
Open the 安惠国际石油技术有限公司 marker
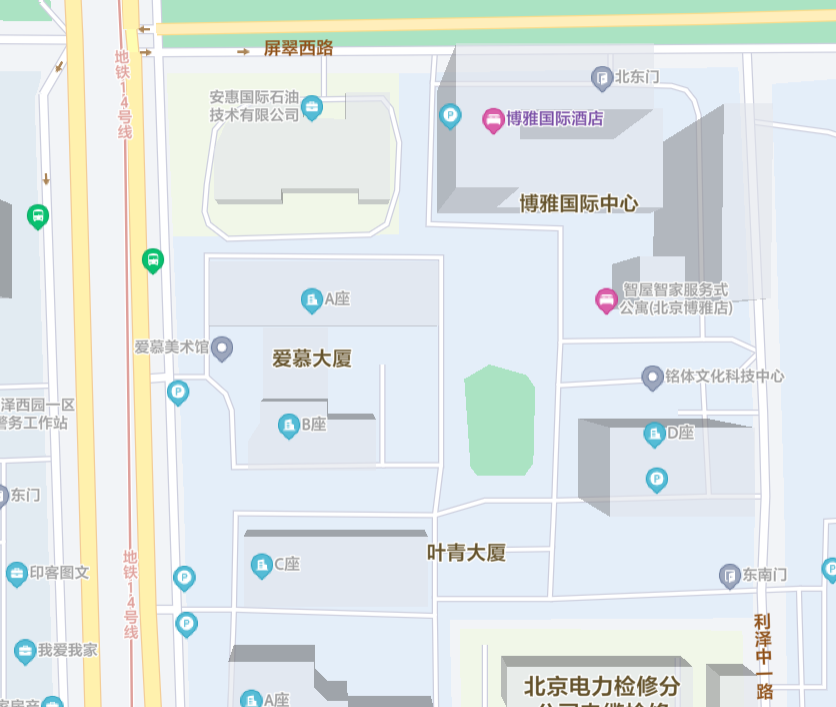click(x=312, y=108)
